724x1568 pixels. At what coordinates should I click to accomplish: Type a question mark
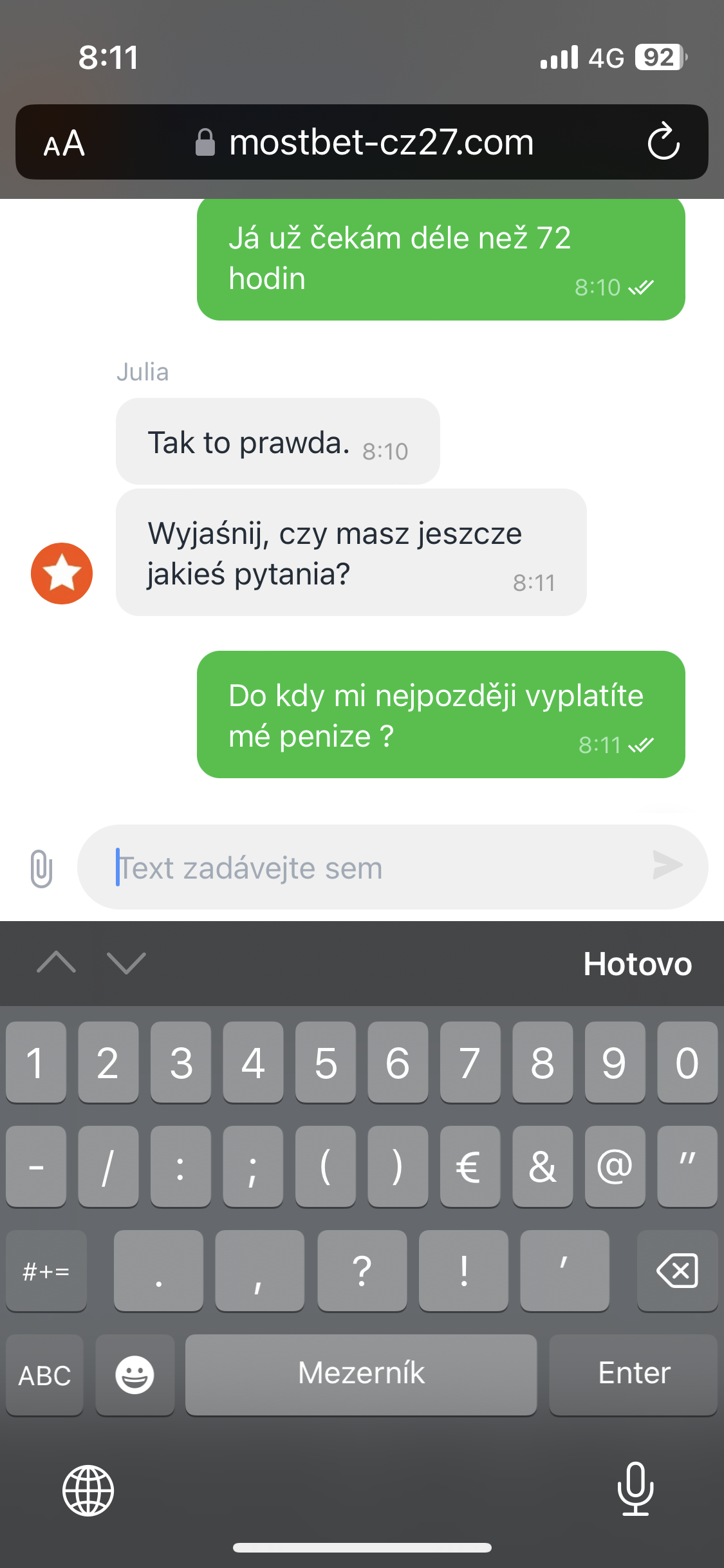(x=362, y=1271)
